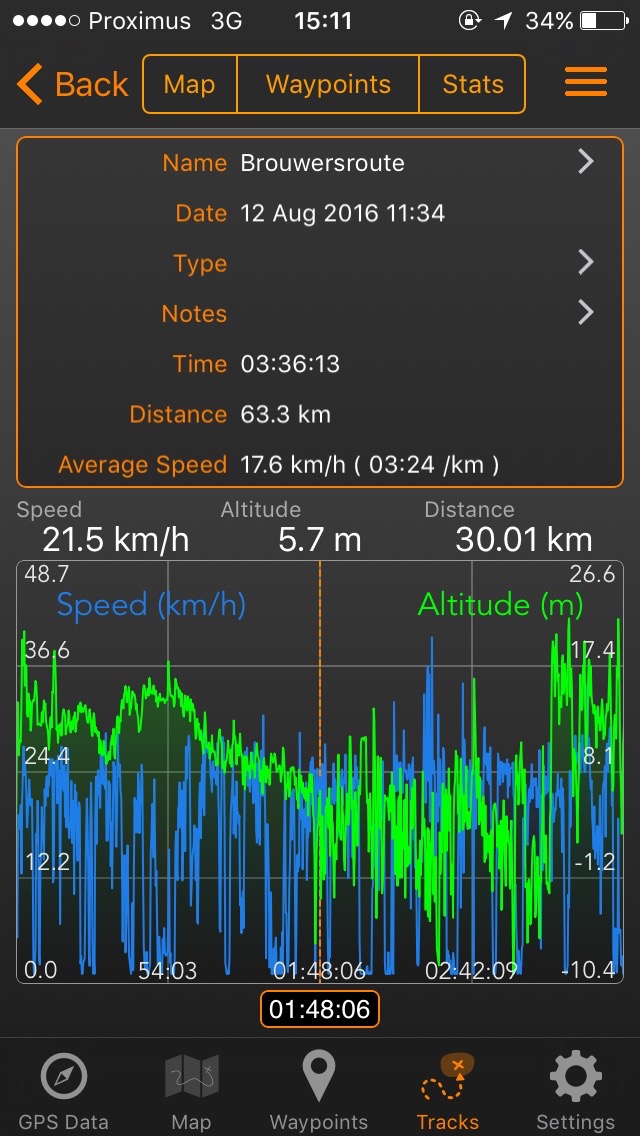This screenshot has height=1136, width=640.
Task: Switch to the Map segment
Action: (190, 85)
